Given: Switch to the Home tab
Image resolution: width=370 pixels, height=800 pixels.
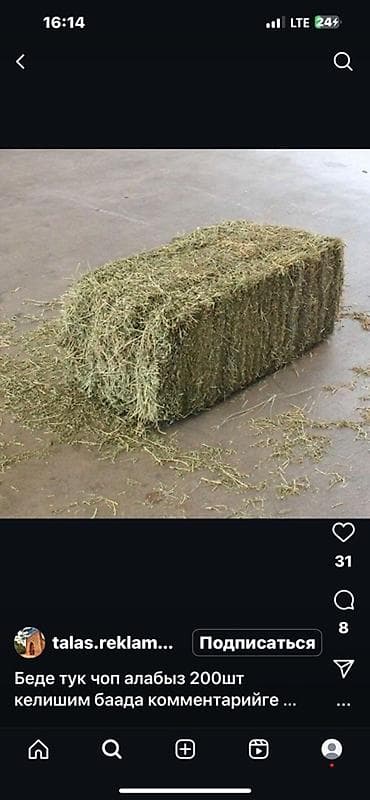Looking at the screenshot, I should coord(39,749).
